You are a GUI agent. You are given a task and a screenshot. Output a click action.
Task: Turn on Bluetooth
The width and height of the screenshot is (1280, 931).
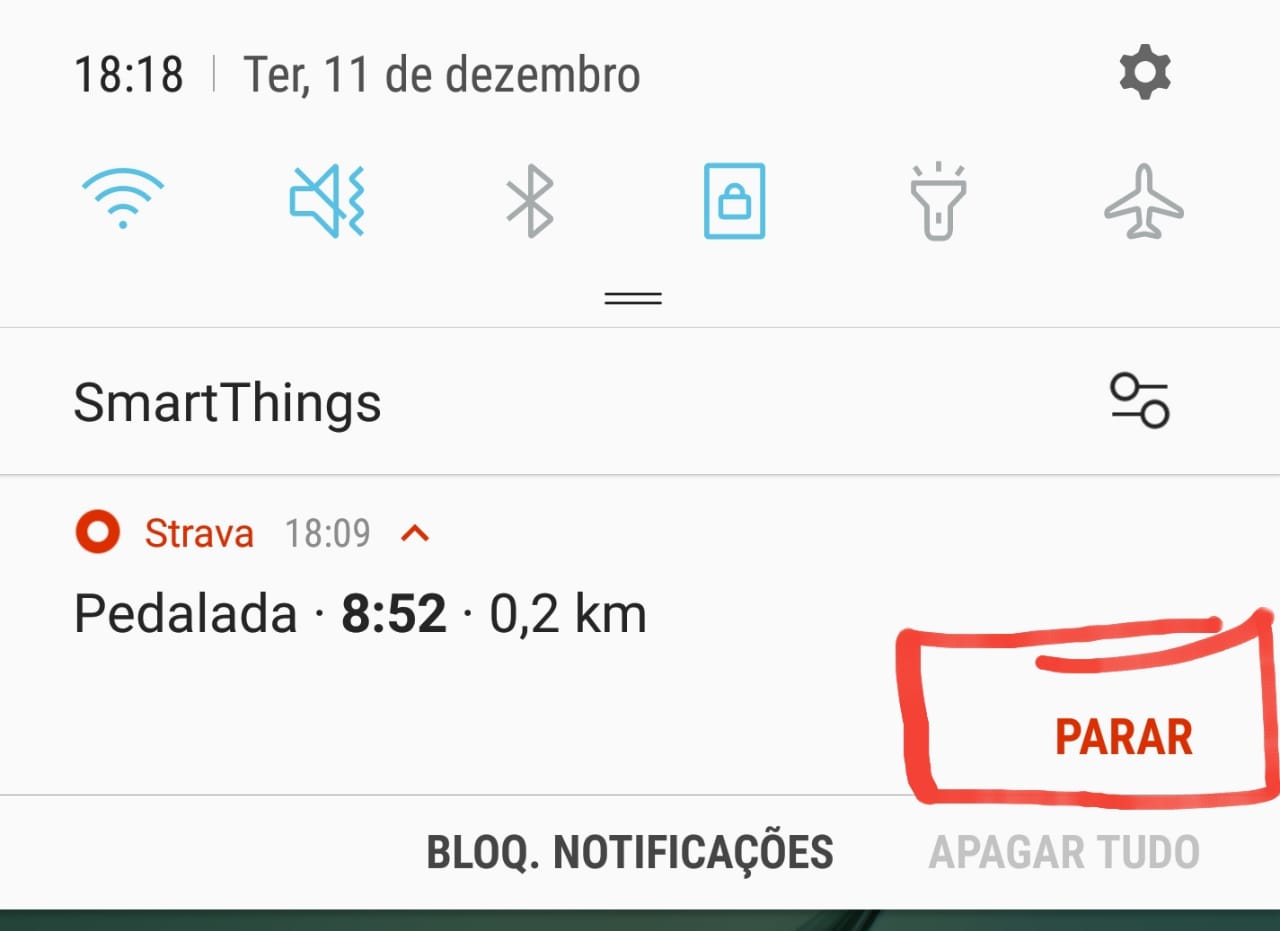click(x=530, y=200)
